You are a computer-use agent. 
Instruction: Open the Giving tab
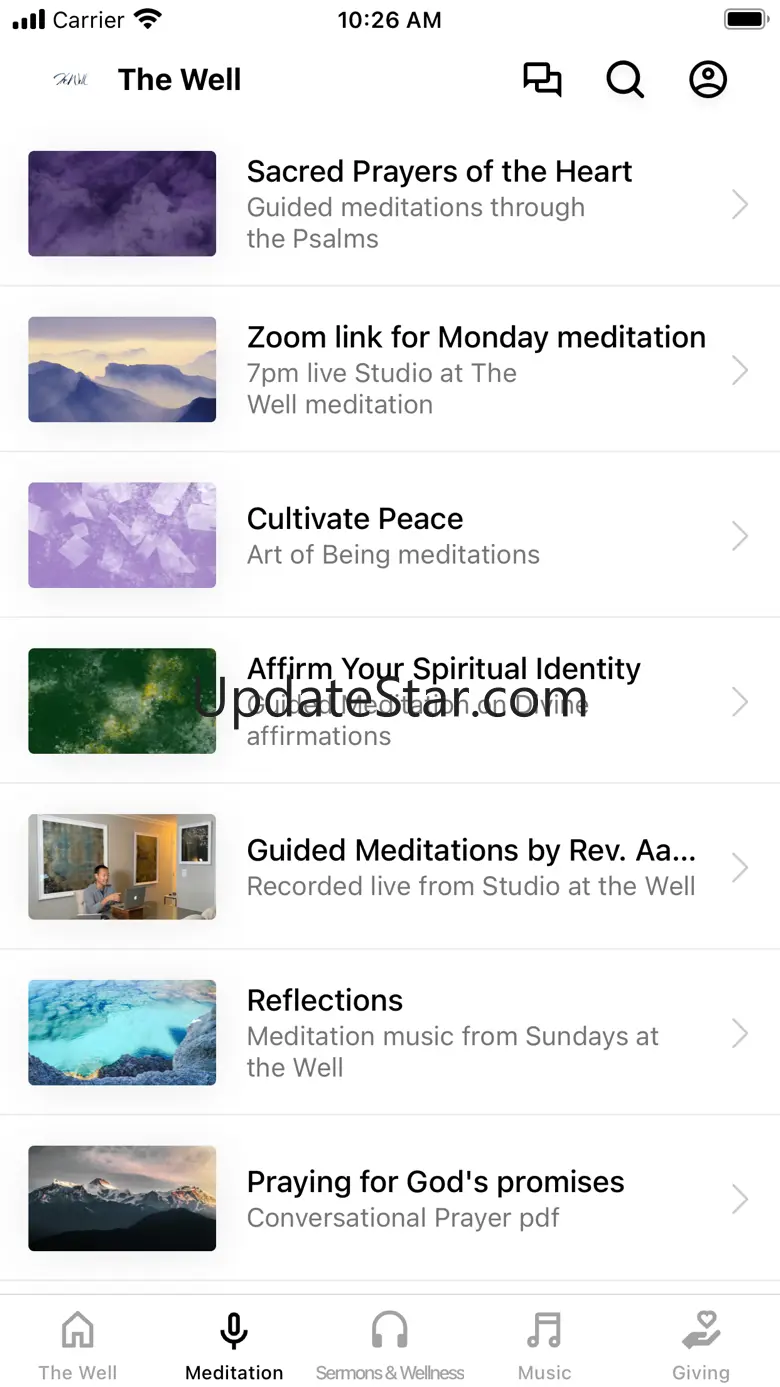tap(701, 1346)
